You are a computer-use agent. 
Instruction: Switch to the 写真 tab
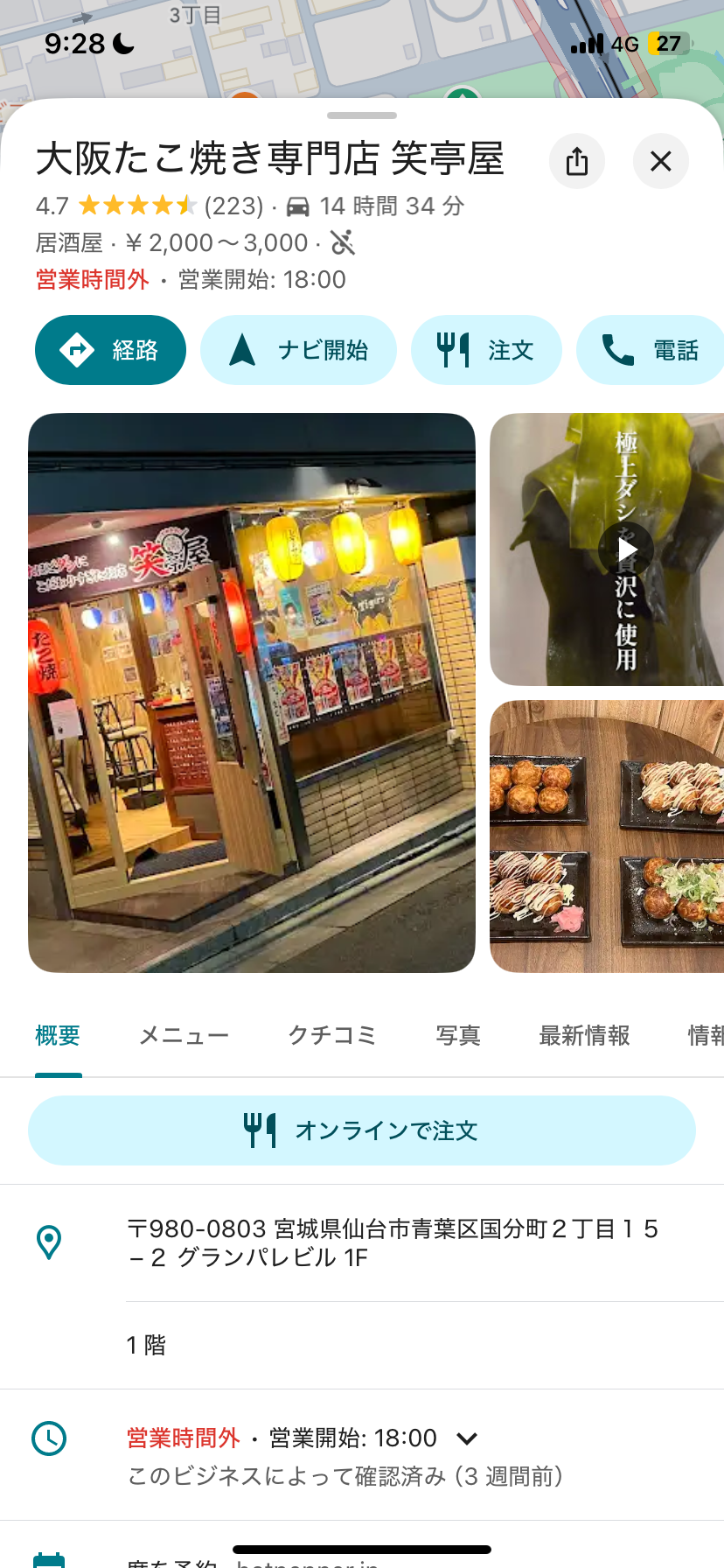[x=458, y=1035]
